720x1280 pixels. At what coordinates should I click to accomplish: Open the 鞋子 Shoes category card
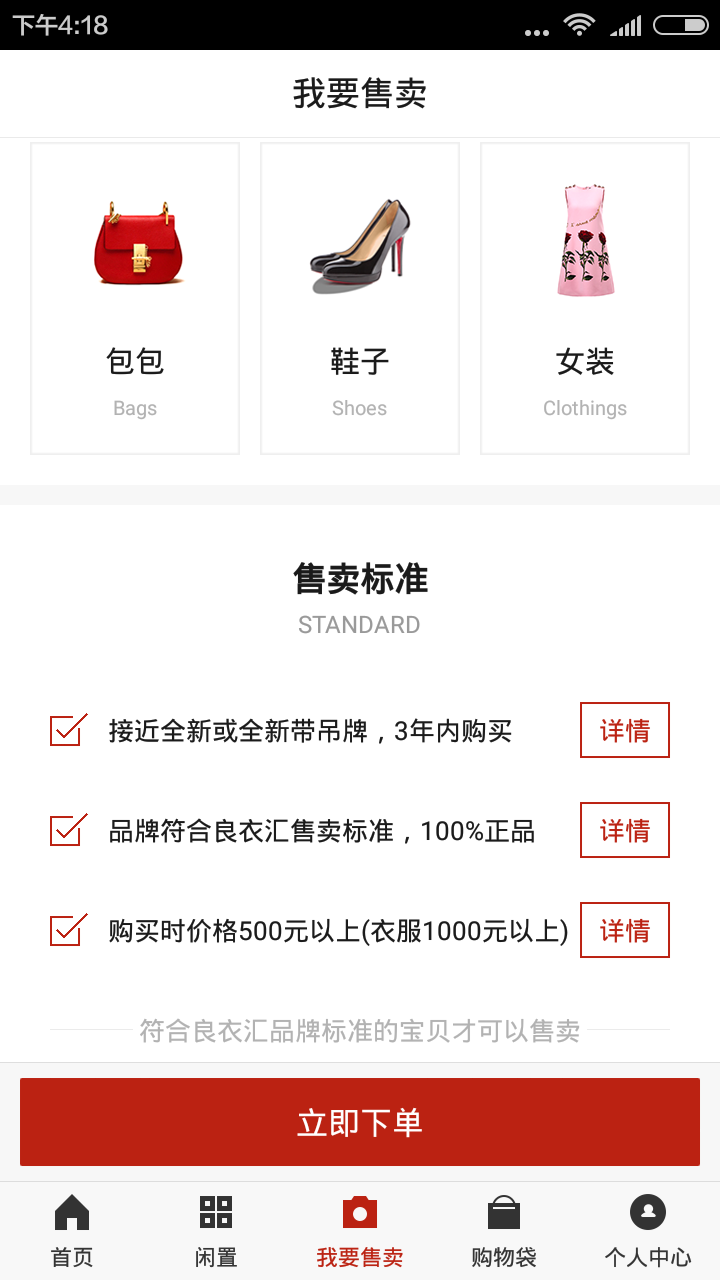[360, 298]
